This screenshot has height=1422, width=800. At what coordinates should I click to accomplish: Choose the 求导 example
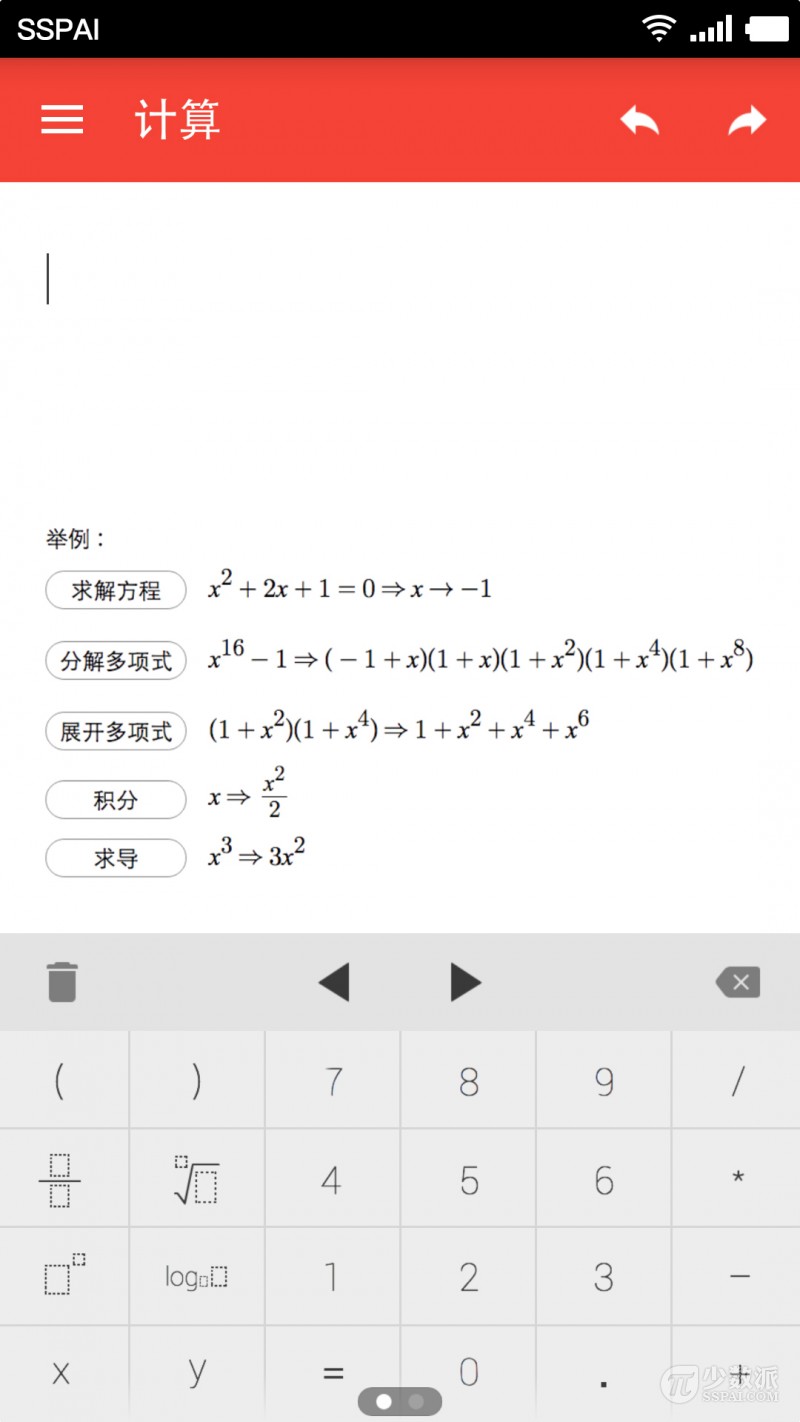(x=116, y=858)
